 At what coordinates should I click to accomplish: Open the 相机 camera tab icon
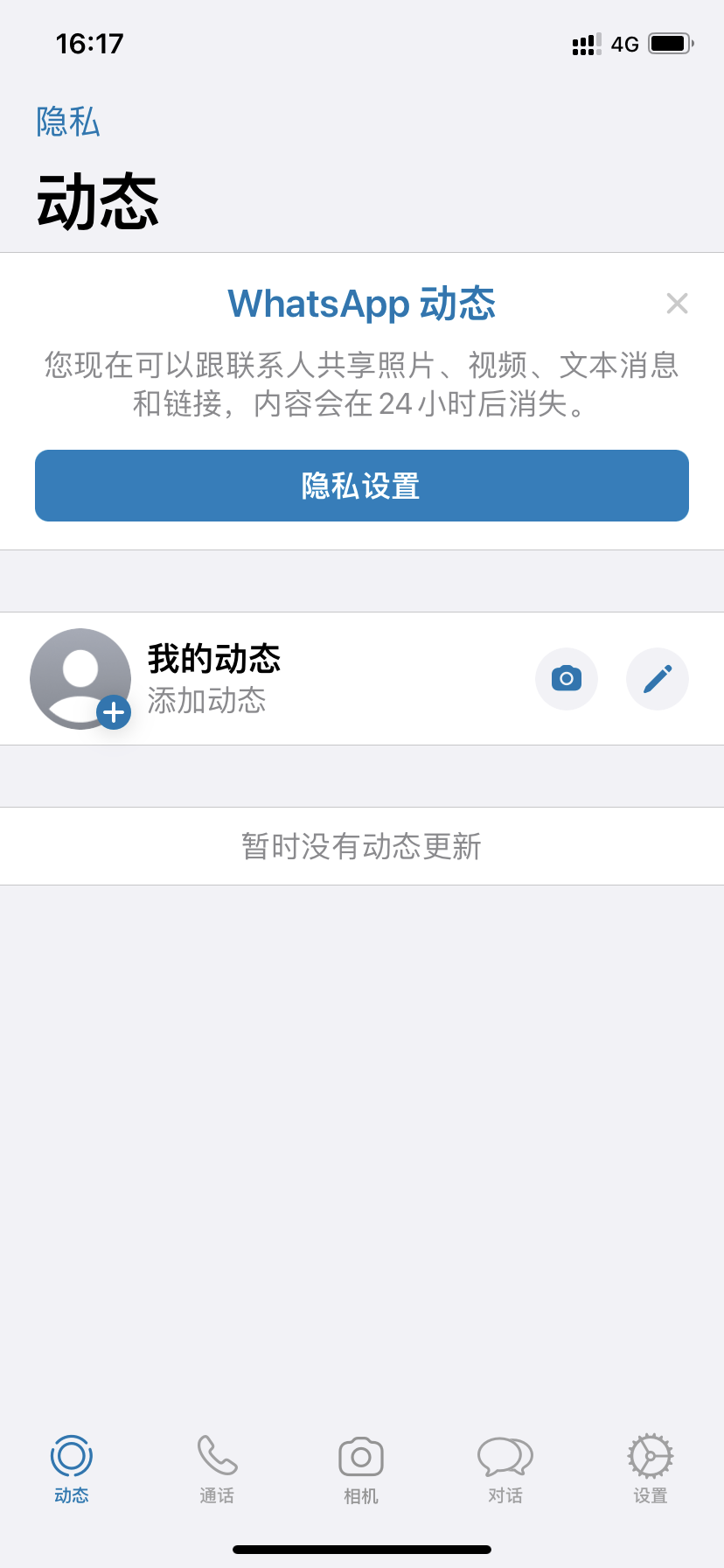coord(361,1470)
